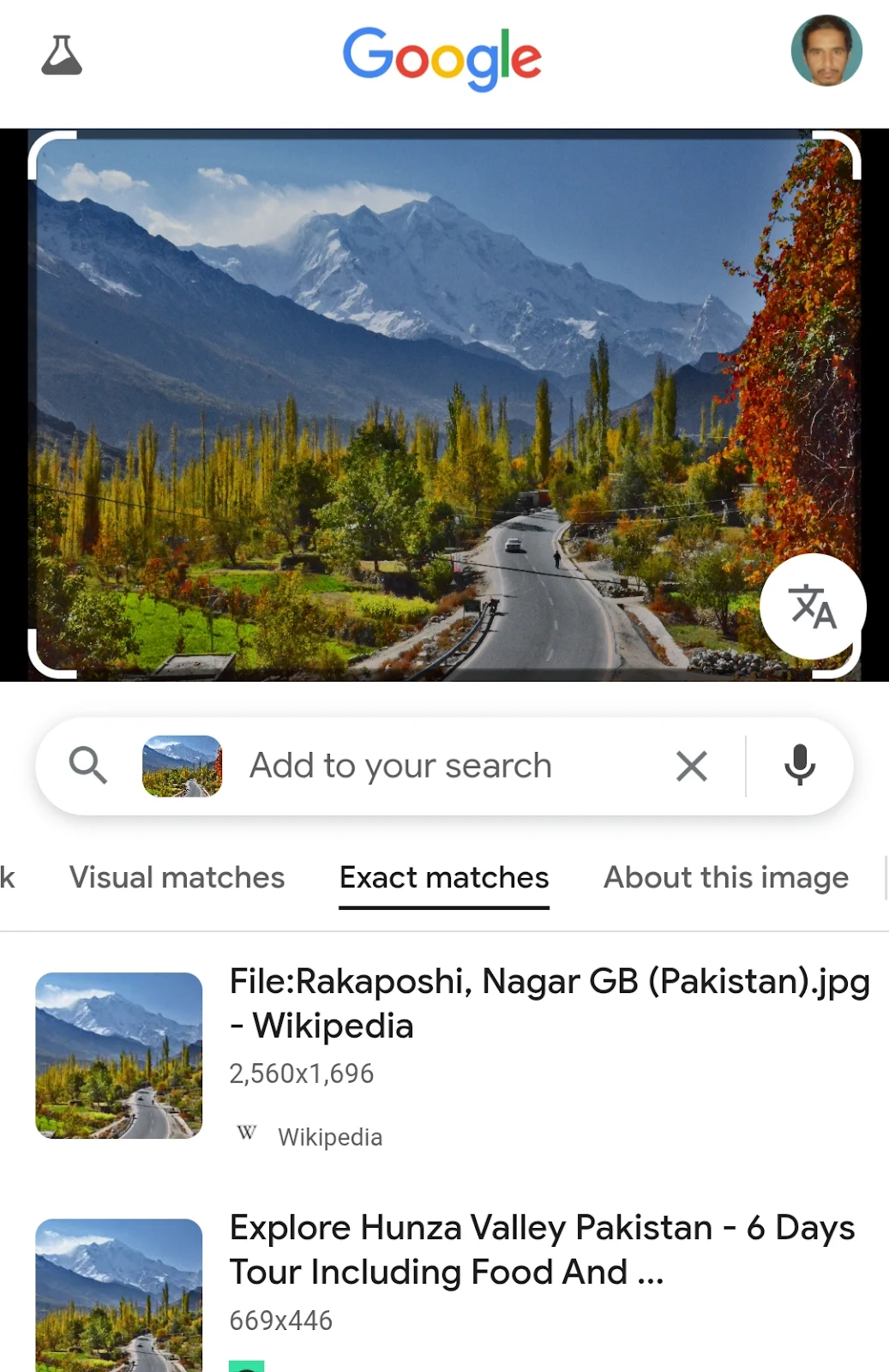Open Search Labs flask icon
889x1372 pixels.
(62, 56)
